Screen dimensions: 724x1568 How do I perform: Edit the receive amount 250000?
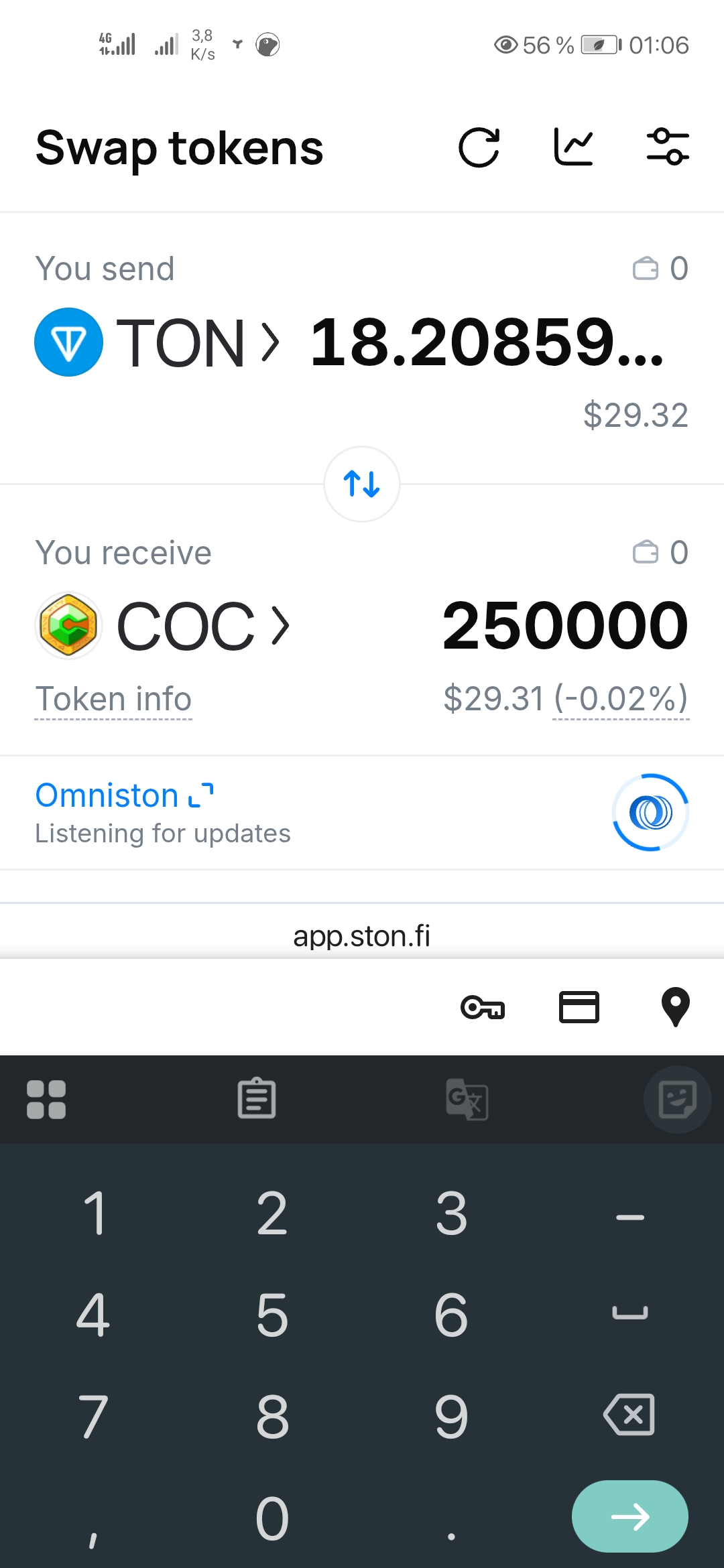pos(565,626)
